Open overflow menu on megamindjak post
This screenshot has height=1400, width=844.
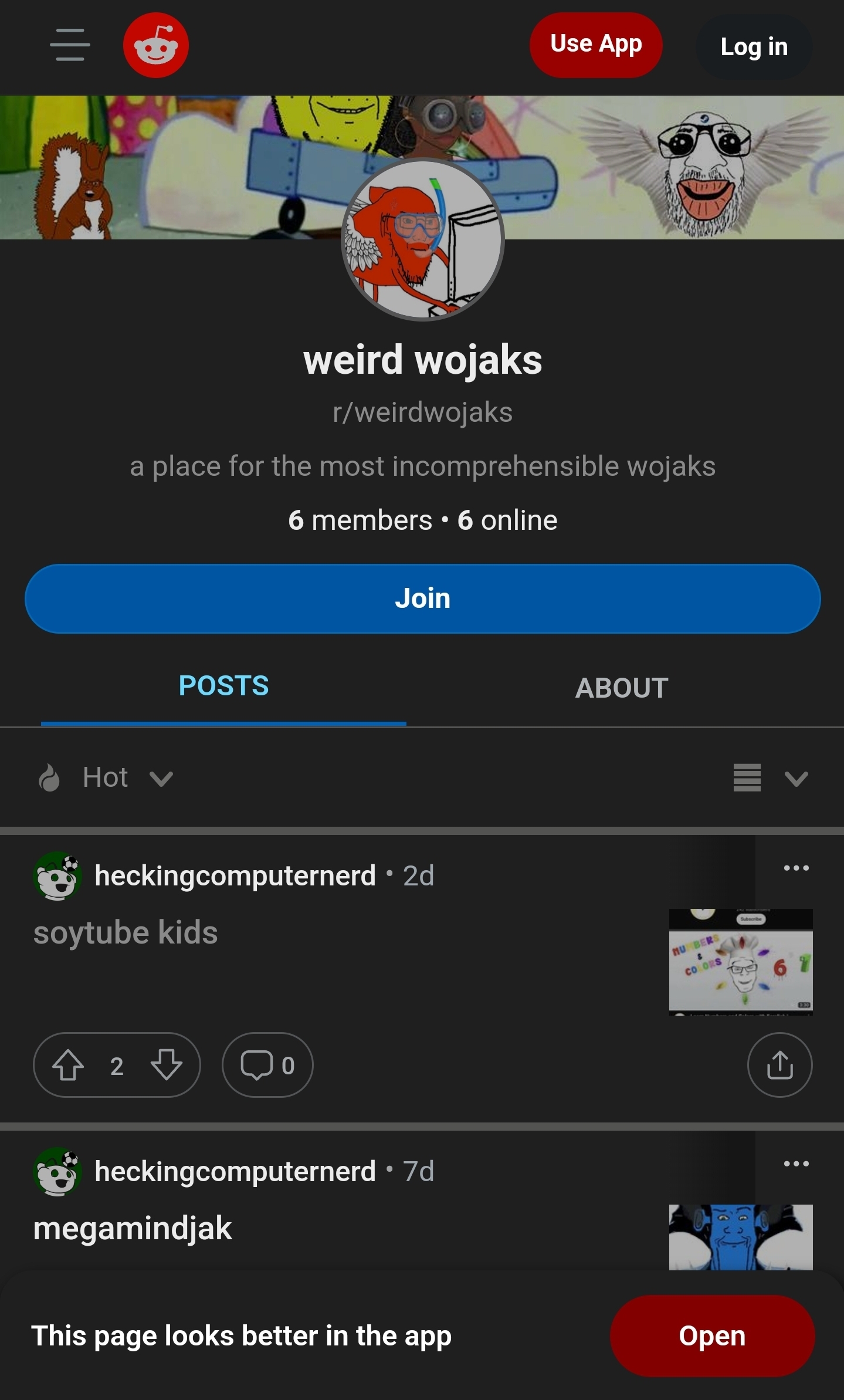coord(796,1164)
